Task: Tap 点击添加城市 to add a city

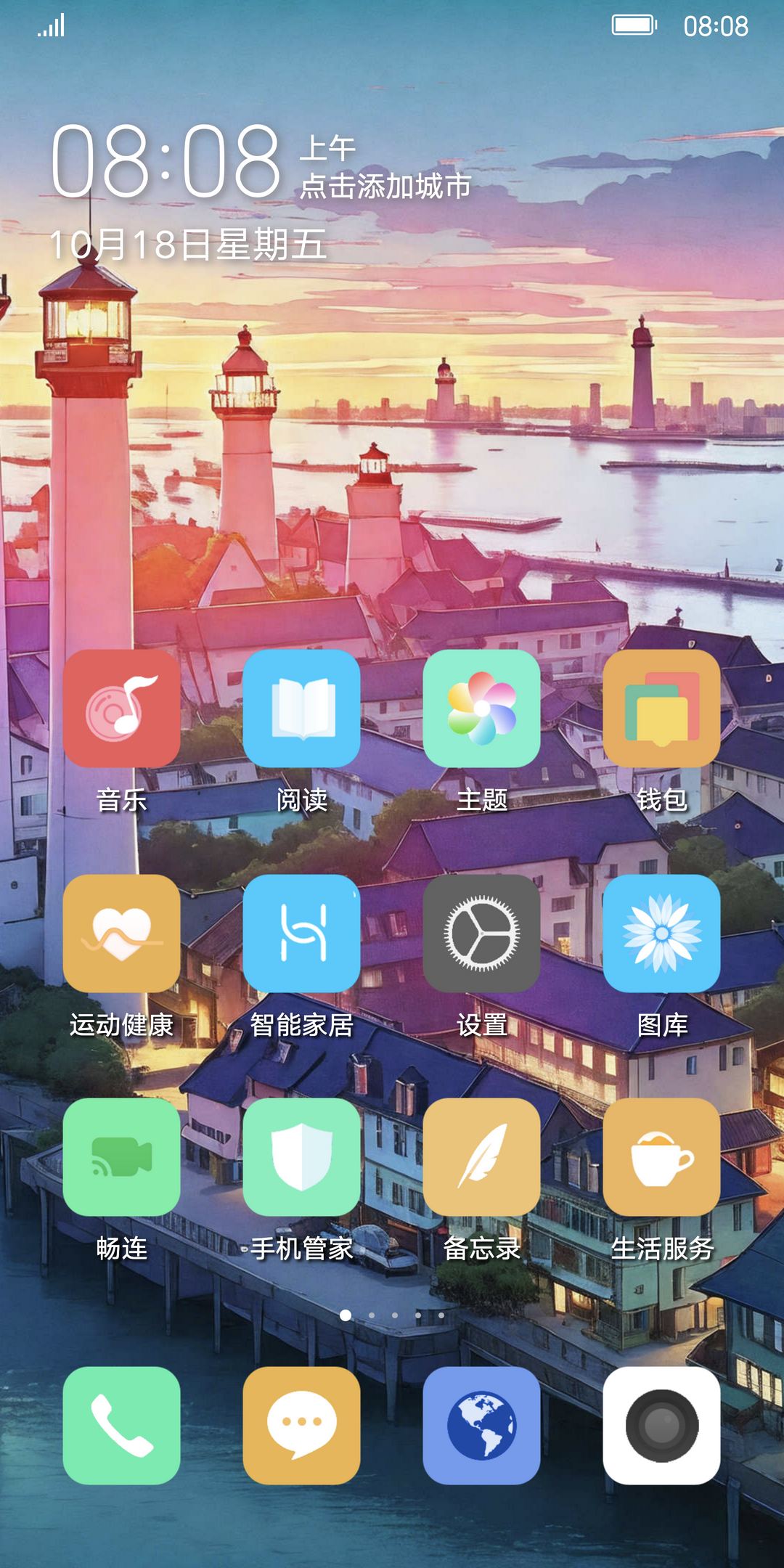Action: click(x=385, y=187)
